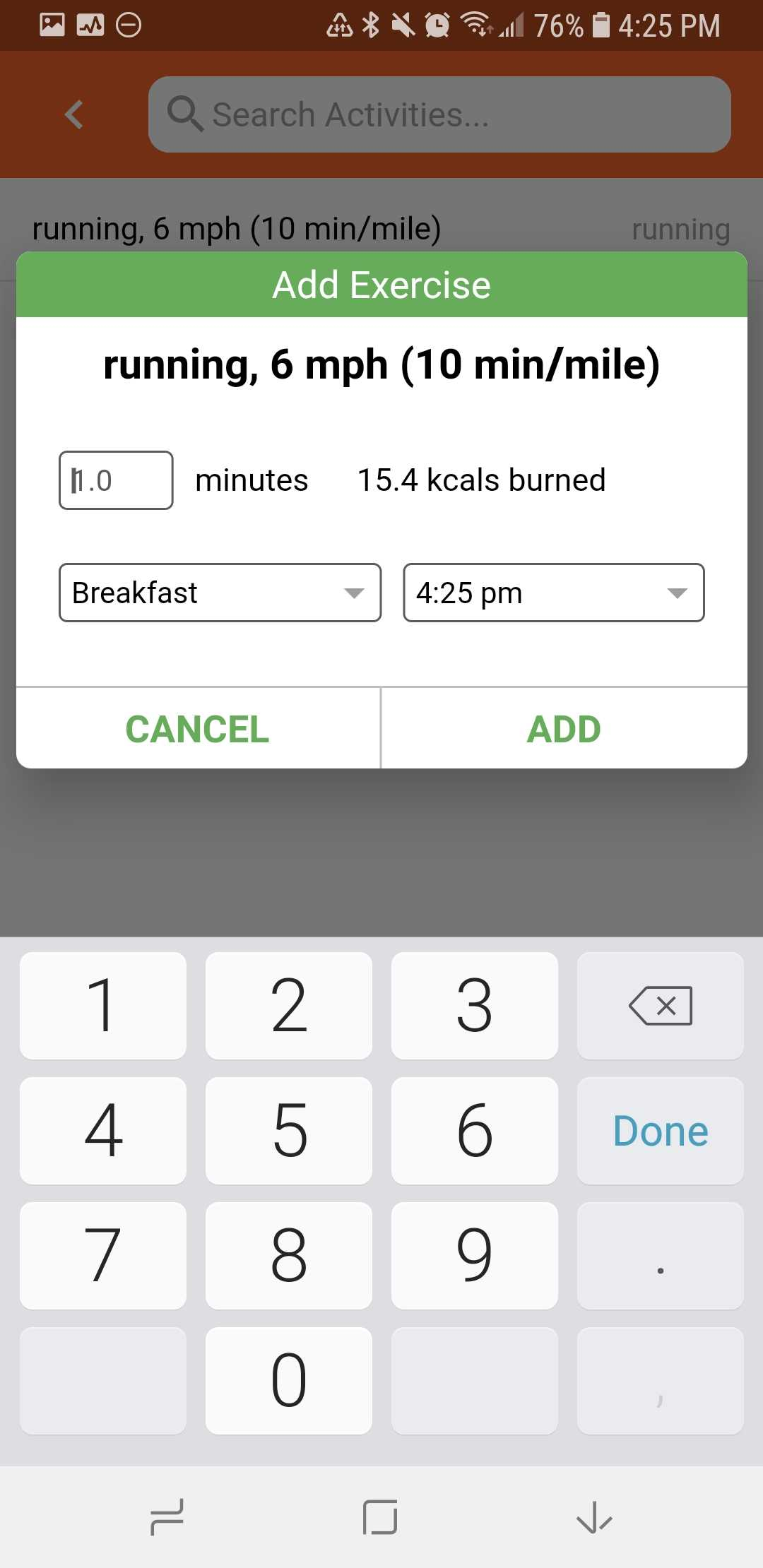Cancel adding the exercise
The image size is (763, 1568).
tap(198, 729)
